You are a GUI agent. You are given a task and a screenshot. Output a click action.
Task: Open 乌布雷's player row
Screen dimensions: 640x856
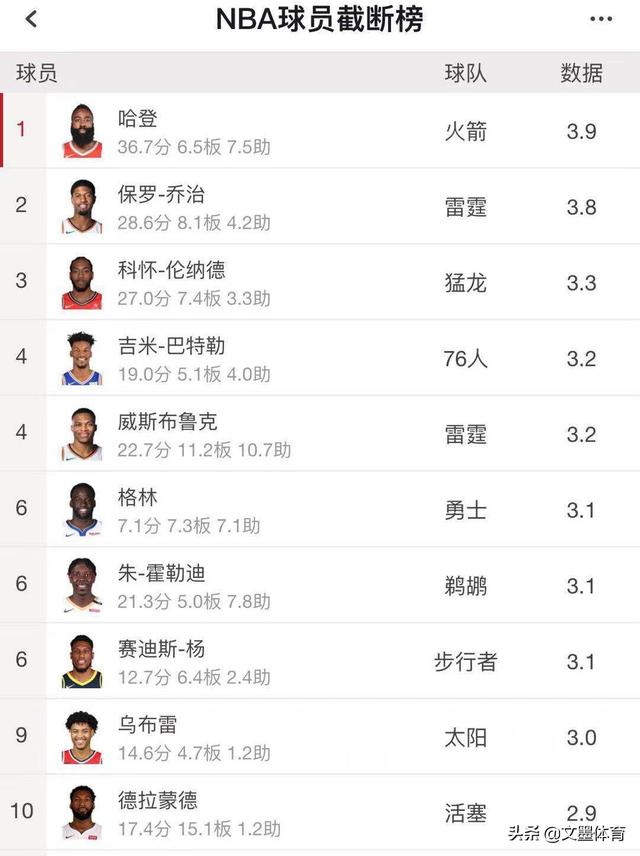coord(320,738)
